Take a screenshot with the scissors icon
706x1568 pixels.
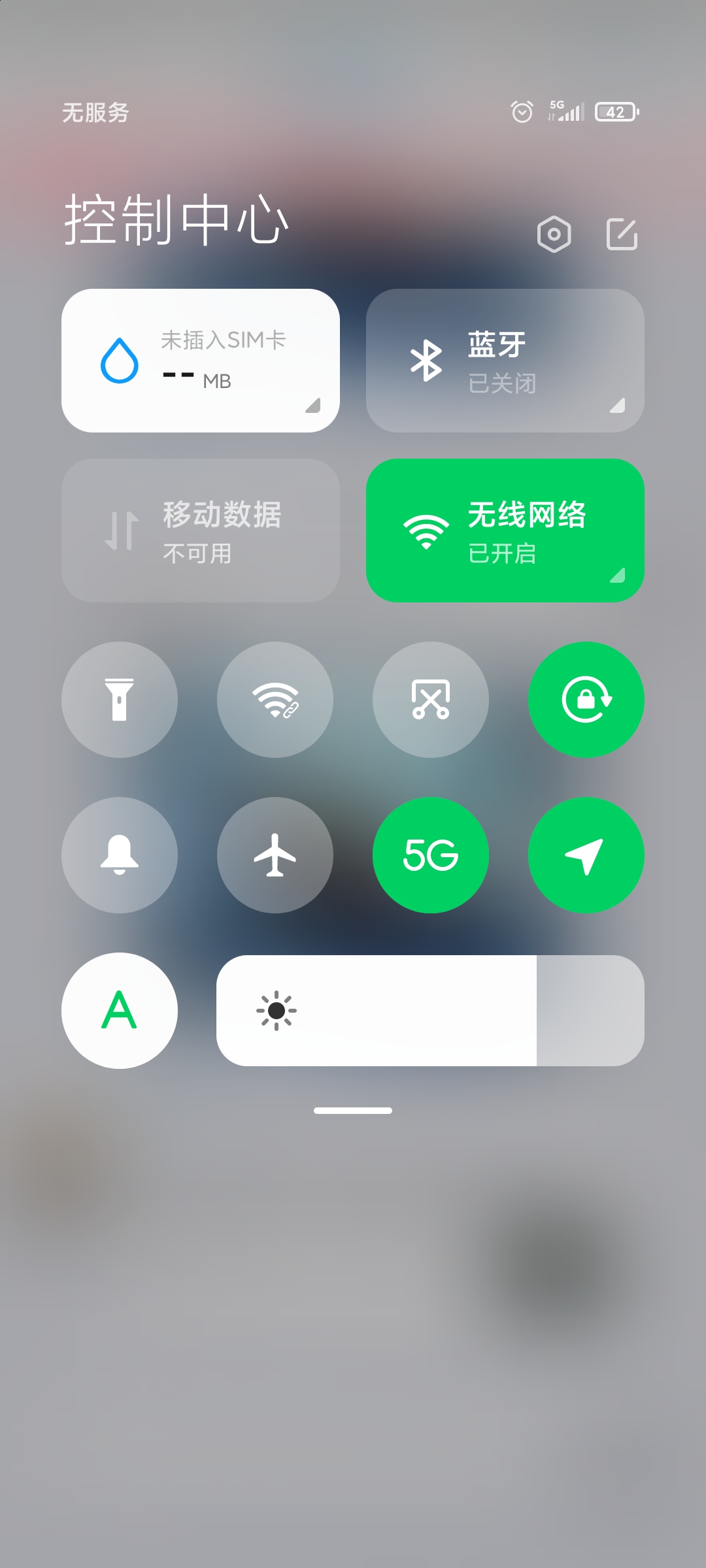431,700
